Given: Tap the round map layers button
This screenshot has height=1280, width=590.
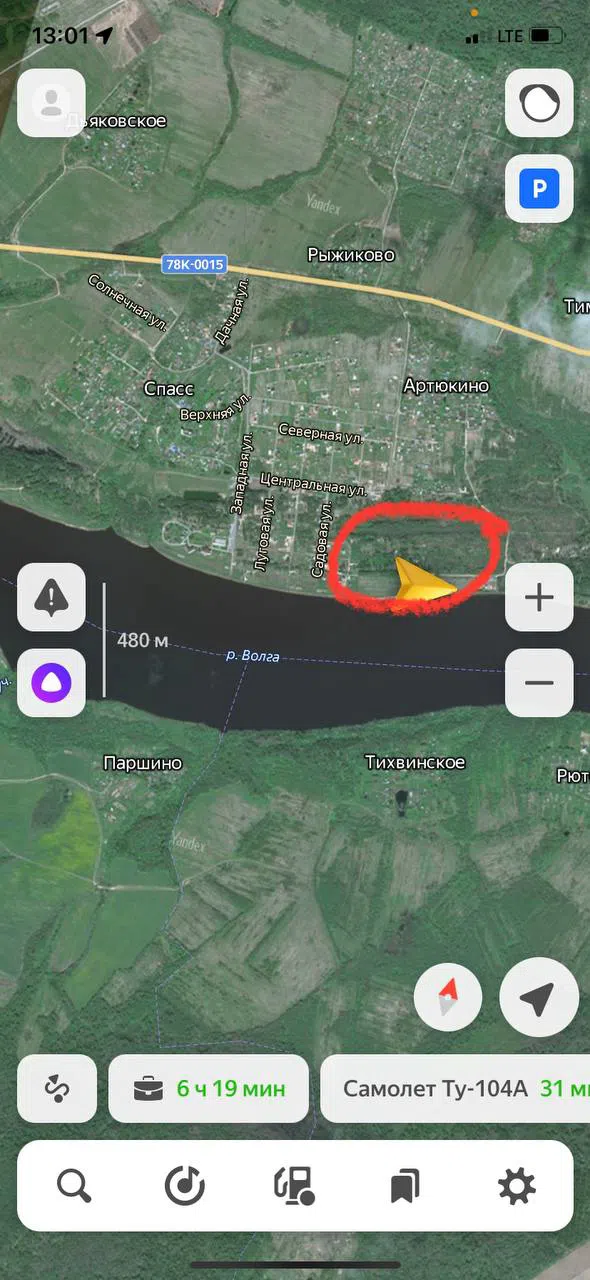Looking at the screenshot, I should [539, 103].
